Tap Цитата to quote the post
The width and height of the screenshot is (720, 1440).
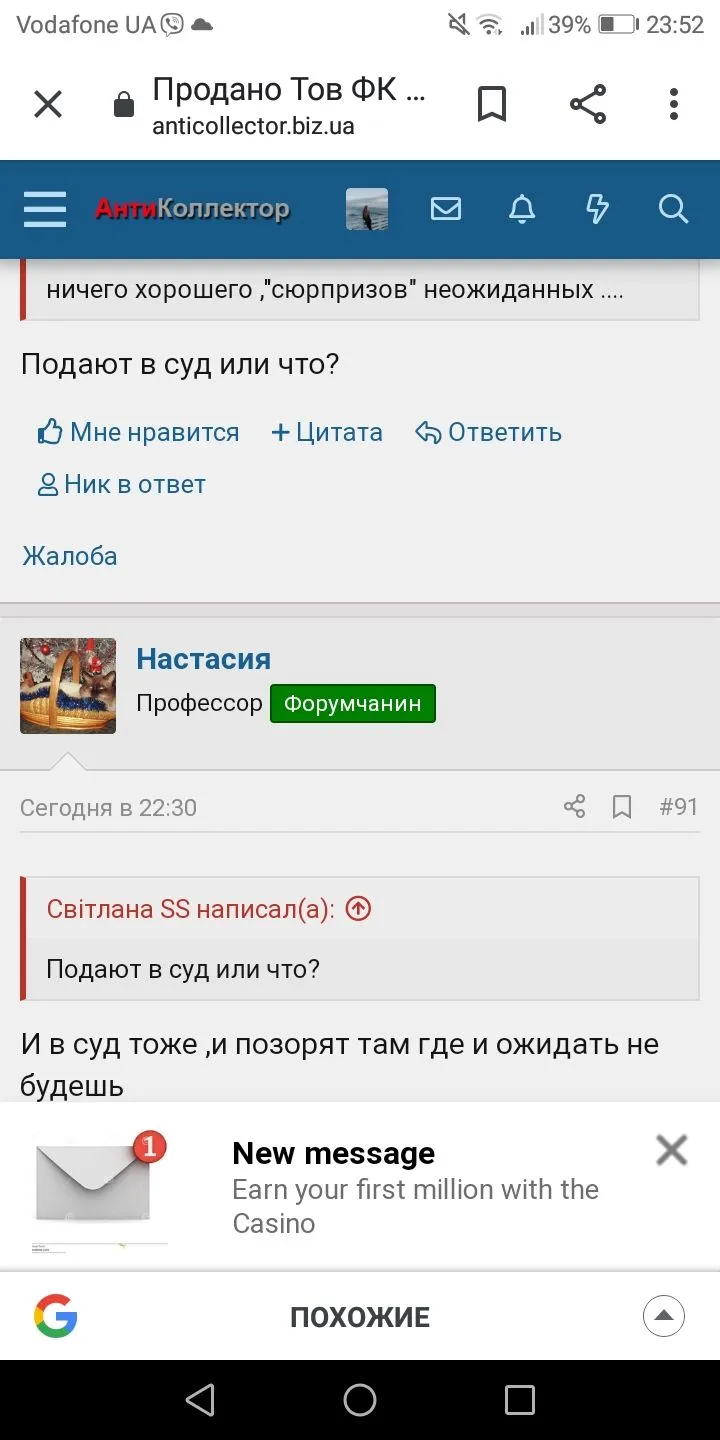pos(327,432)
